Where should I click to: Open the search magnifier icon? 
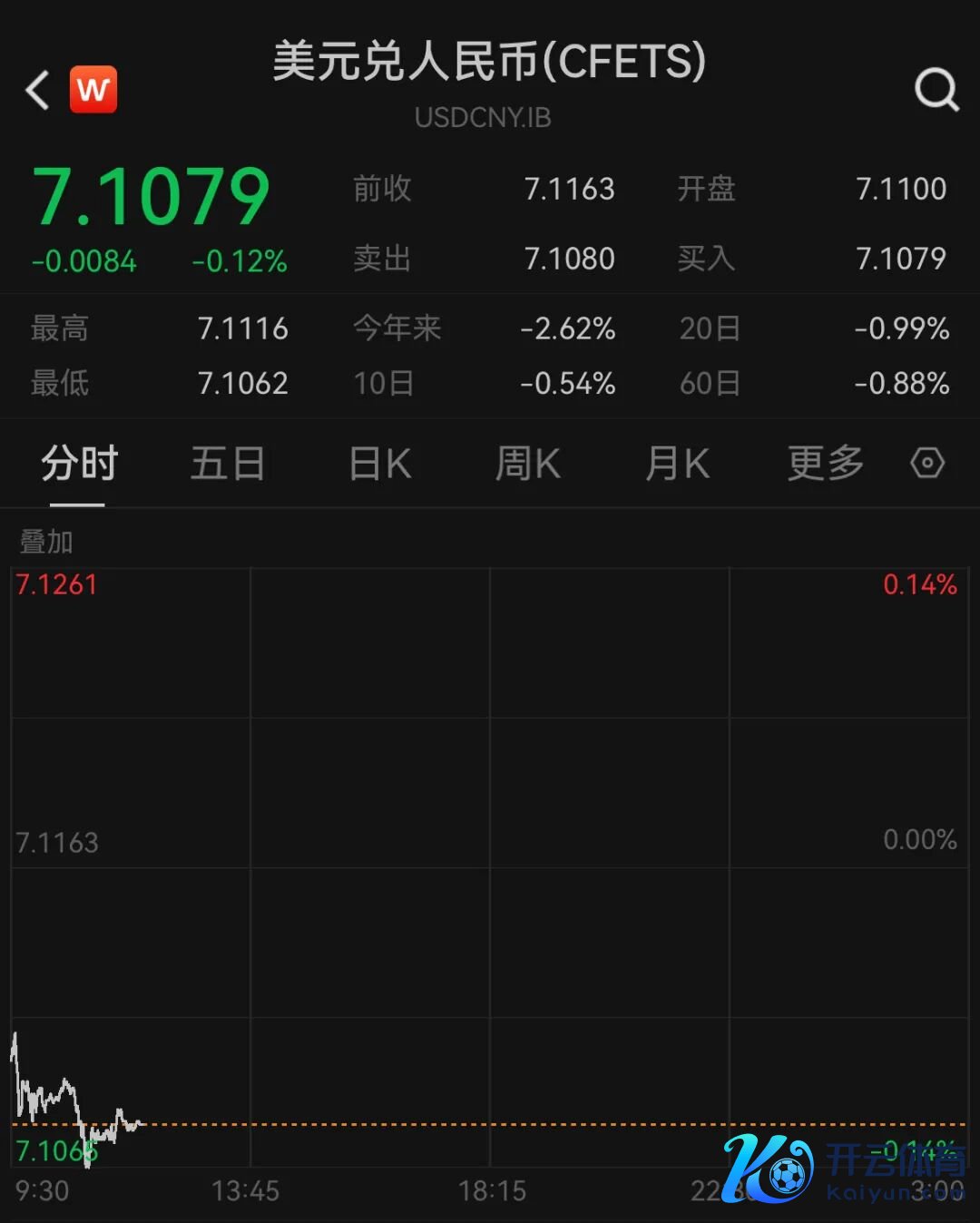coord(936,90)
